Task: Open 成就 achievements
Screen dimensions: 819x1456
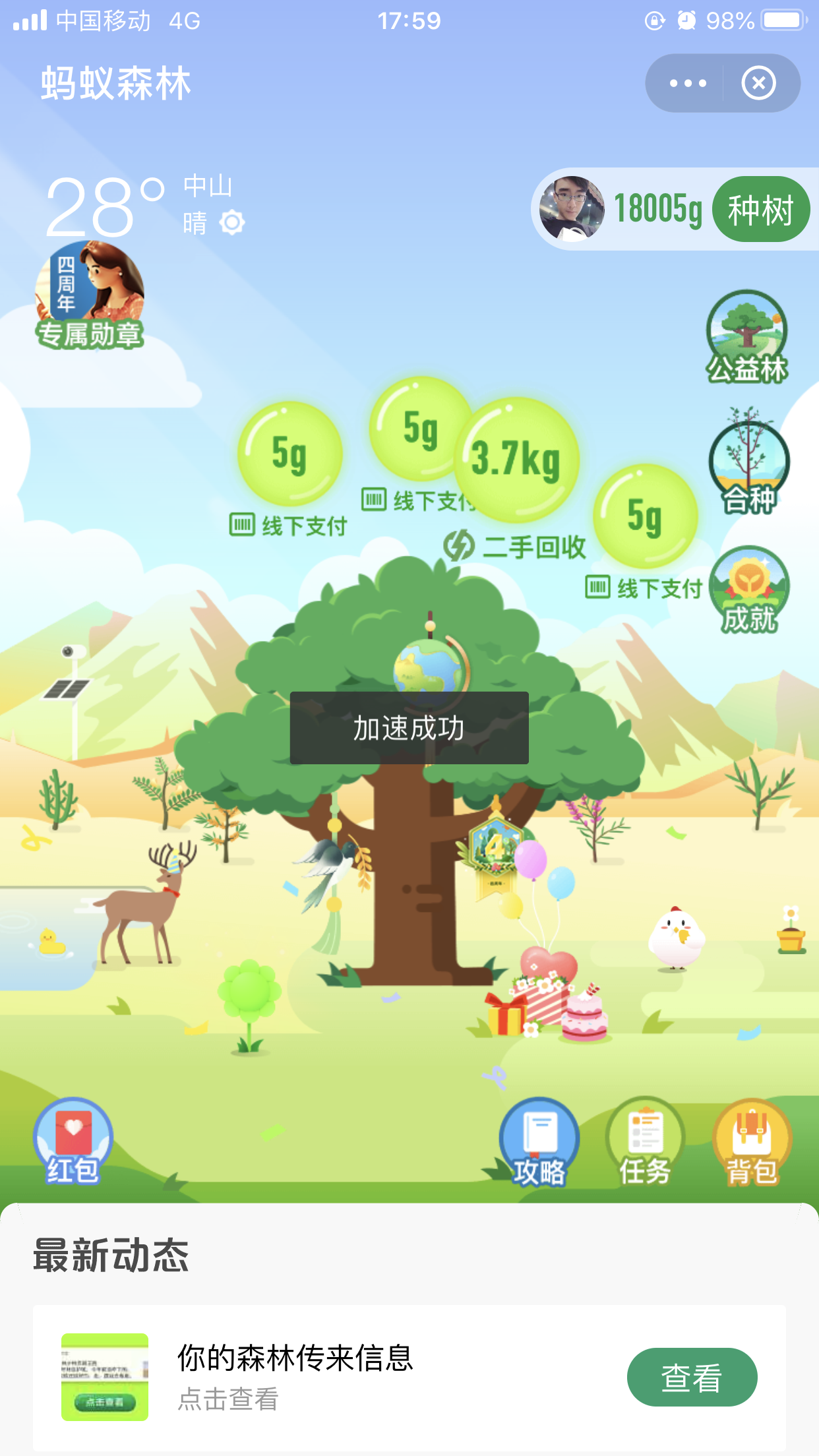Action: click(x=749, y=590)
